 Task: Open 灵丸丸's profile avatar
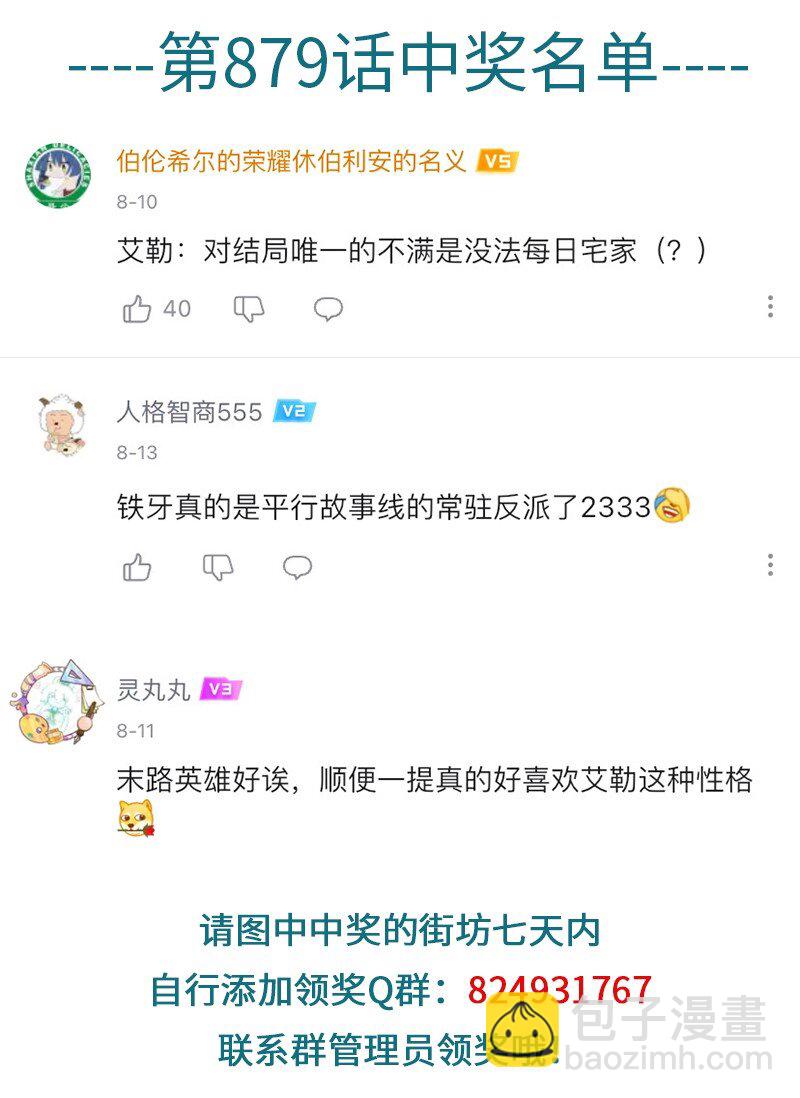[x=57, y=700]
